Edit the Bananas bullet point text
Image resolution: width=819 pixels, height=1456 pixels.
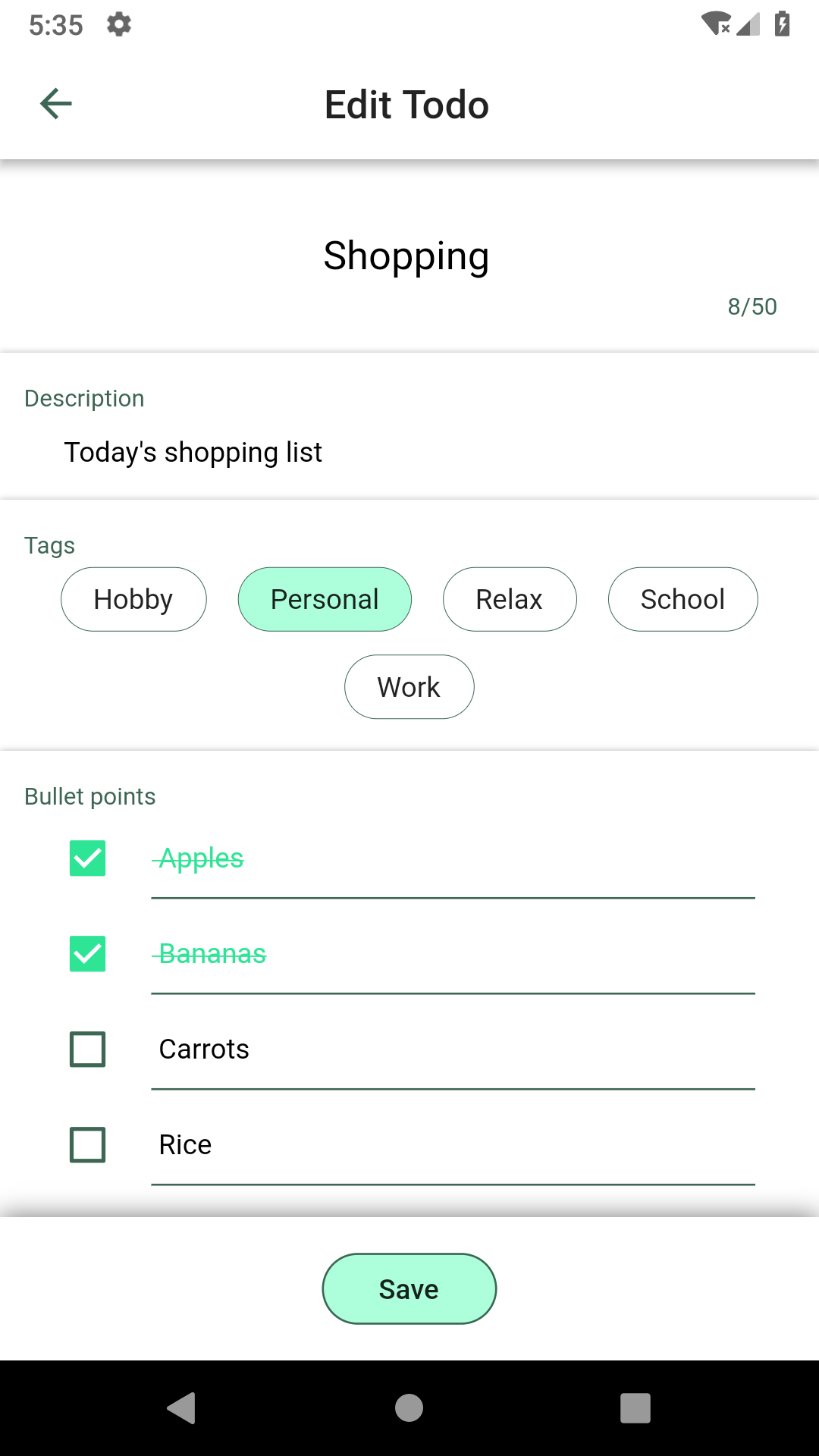tap(452, 954)
